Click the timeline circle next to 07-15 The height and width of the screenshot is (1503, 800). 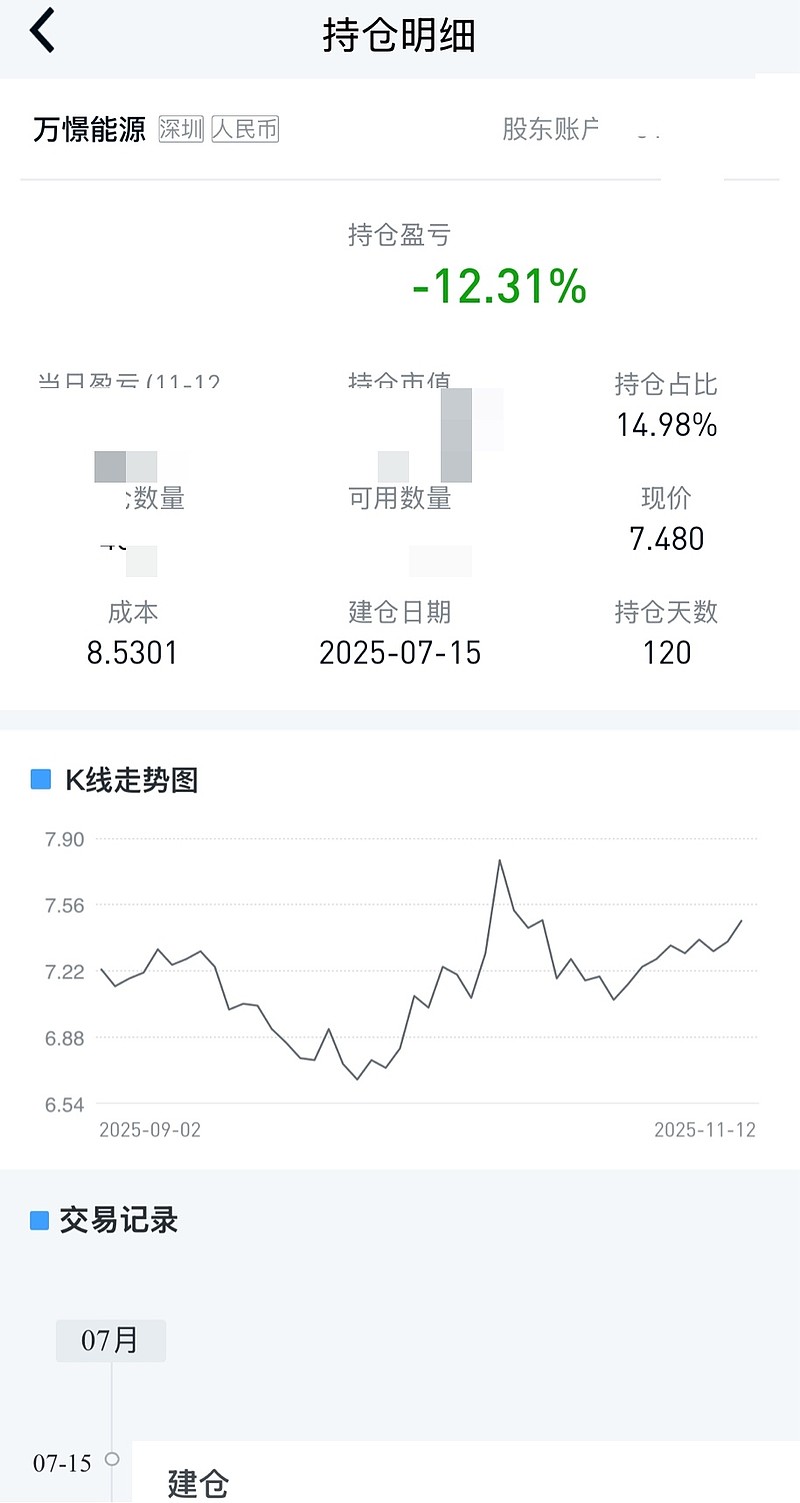(x=111, y=1460)
